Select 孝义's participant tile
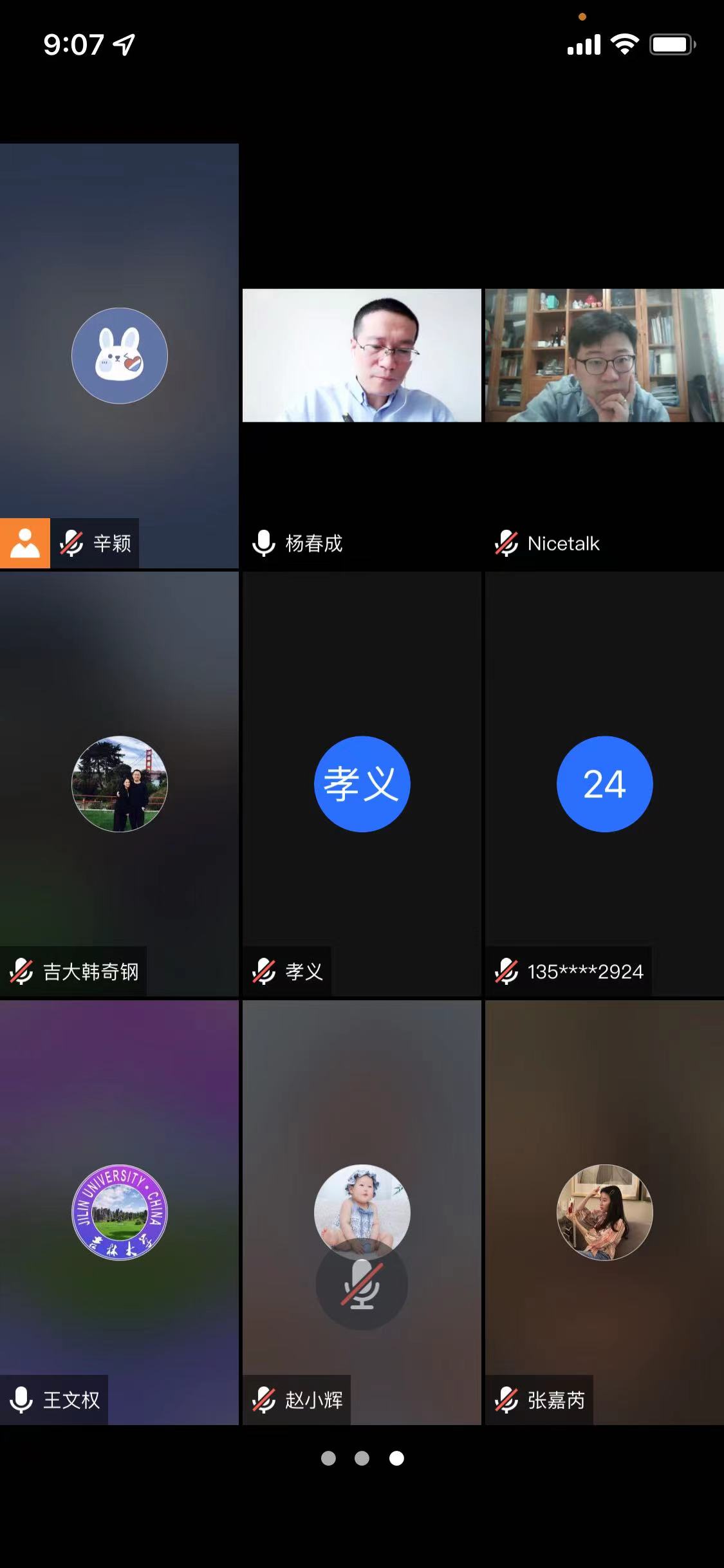Screen dimensions: 724x1568 (362, 783)
